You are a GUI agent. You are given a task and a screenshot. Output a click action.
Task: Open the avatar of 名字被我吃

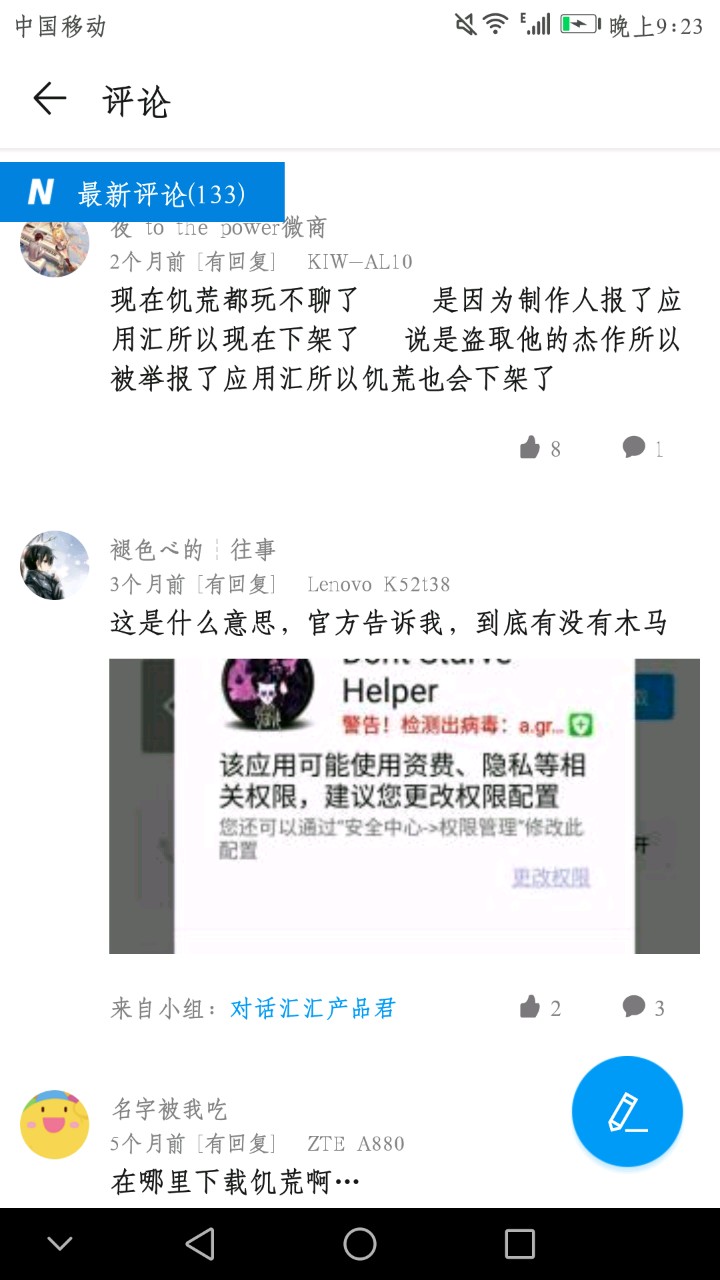pyautogui.click(x=55, y=1125)
